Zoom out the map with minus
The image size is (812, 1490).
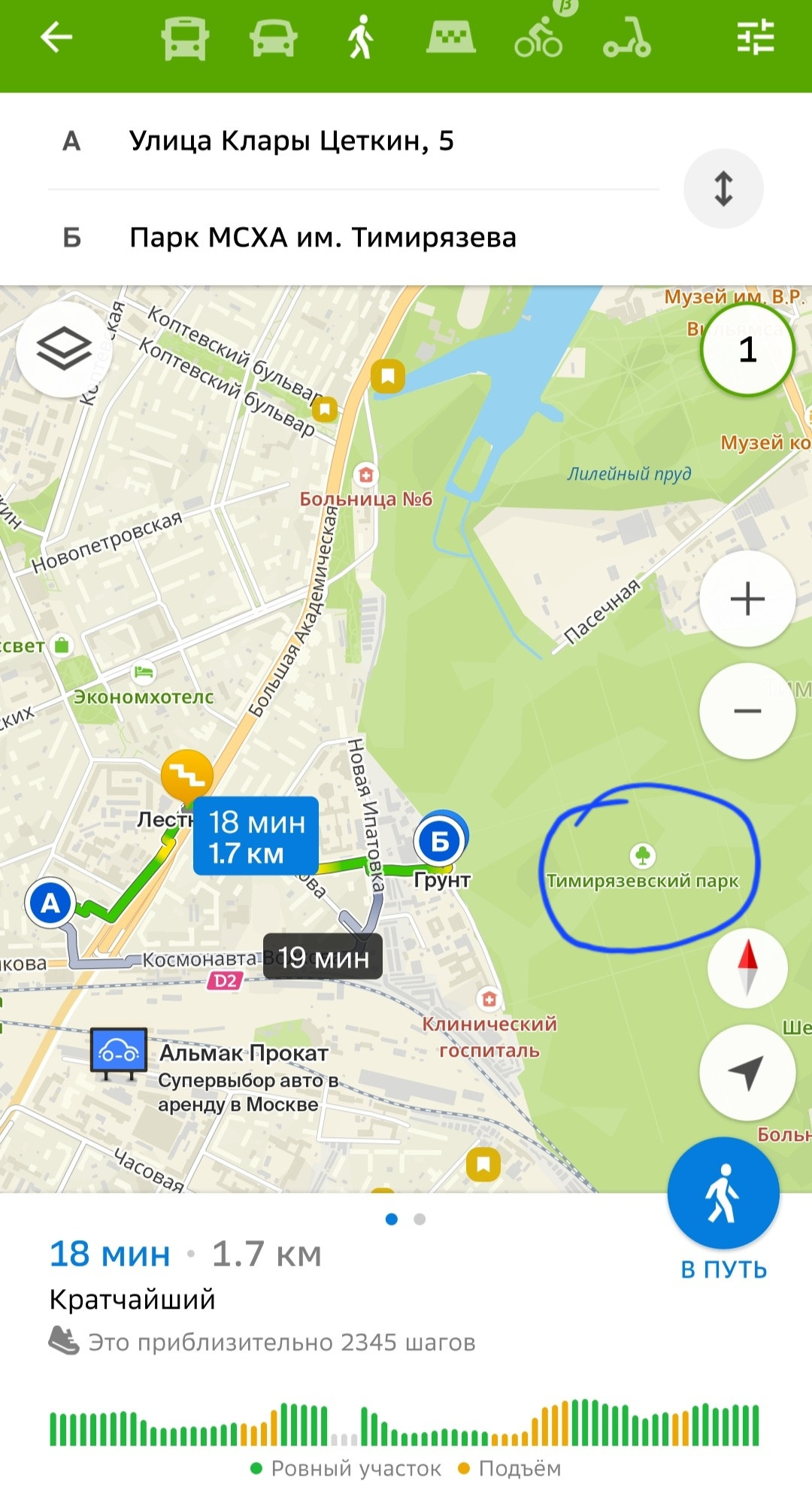point(747,711)
